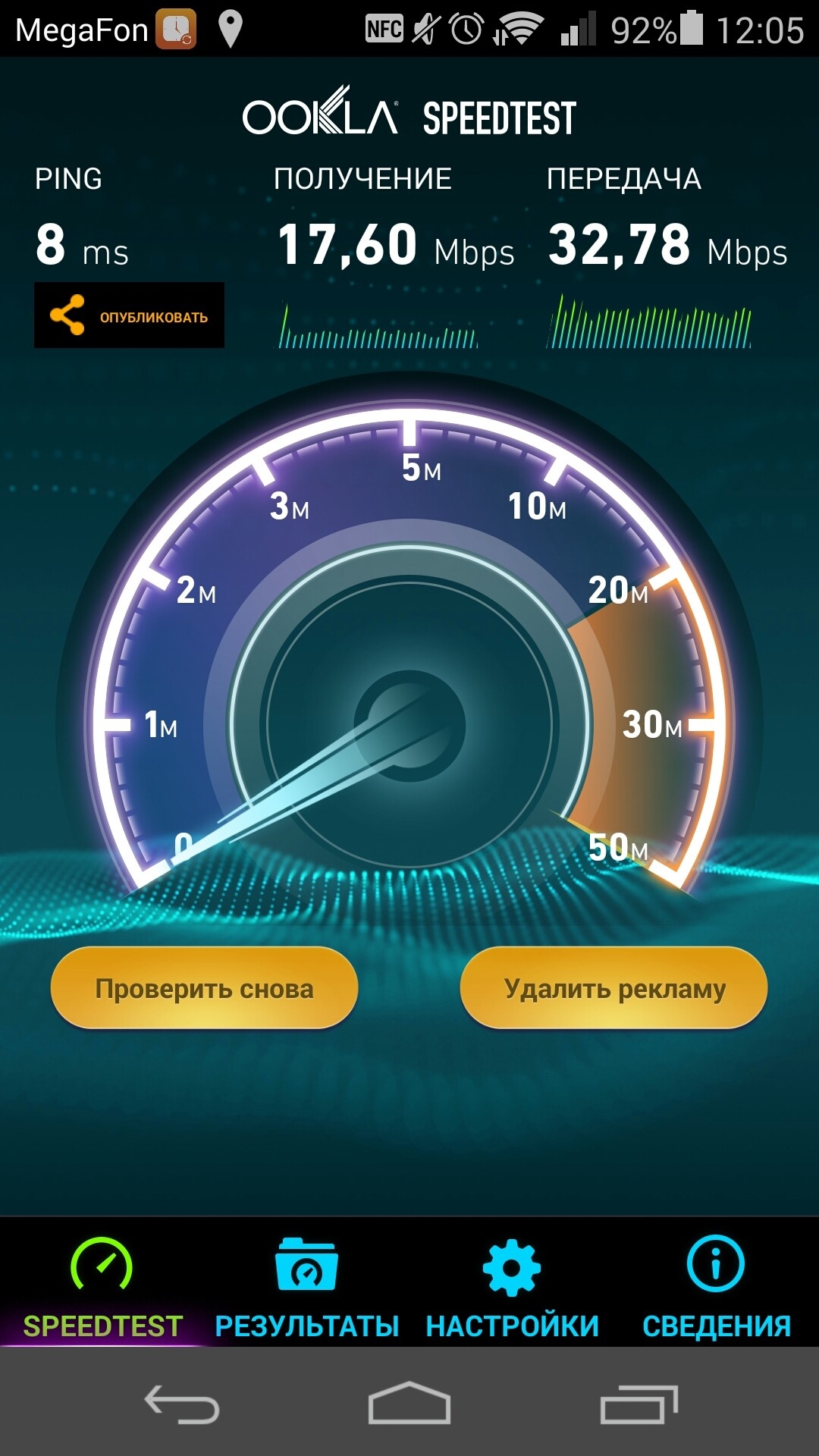This screenshot has height=1456, width=819.
Task: Tap the ОПУБЛИКОВАТЬ share button
Action: pos(129,315)
